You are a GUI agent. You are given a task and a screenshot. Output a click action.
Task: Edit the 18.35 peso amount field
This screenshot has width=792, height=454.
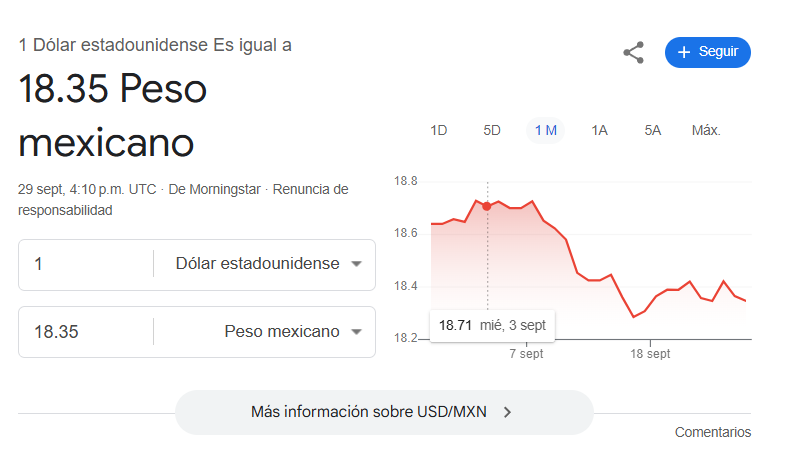point(85,332)
